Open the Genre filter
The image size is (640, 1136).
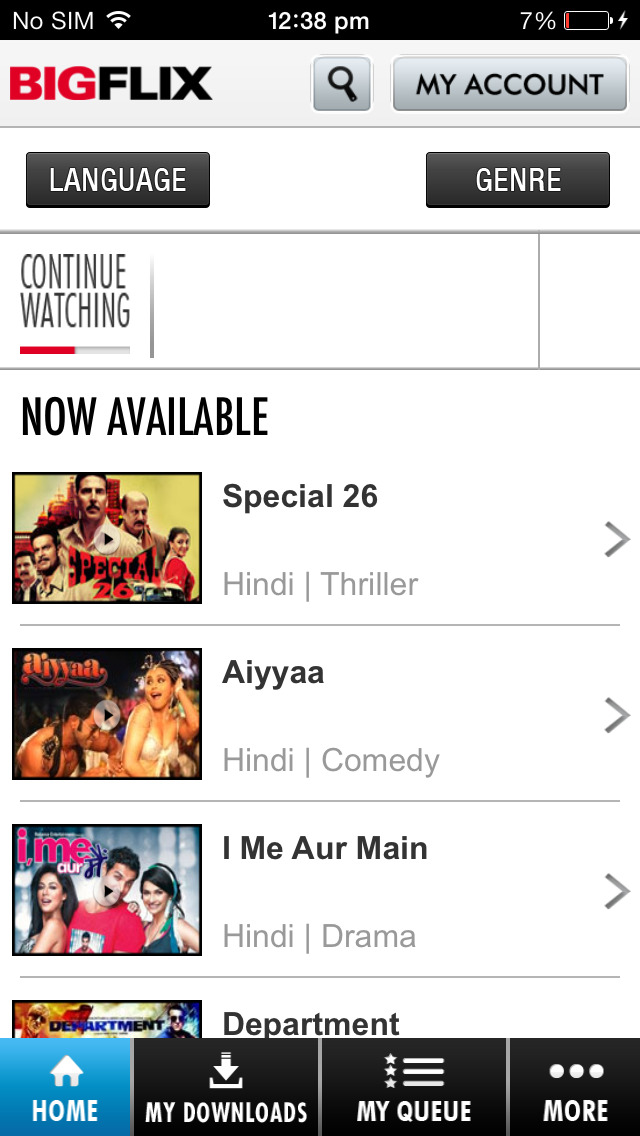point(517,180)
